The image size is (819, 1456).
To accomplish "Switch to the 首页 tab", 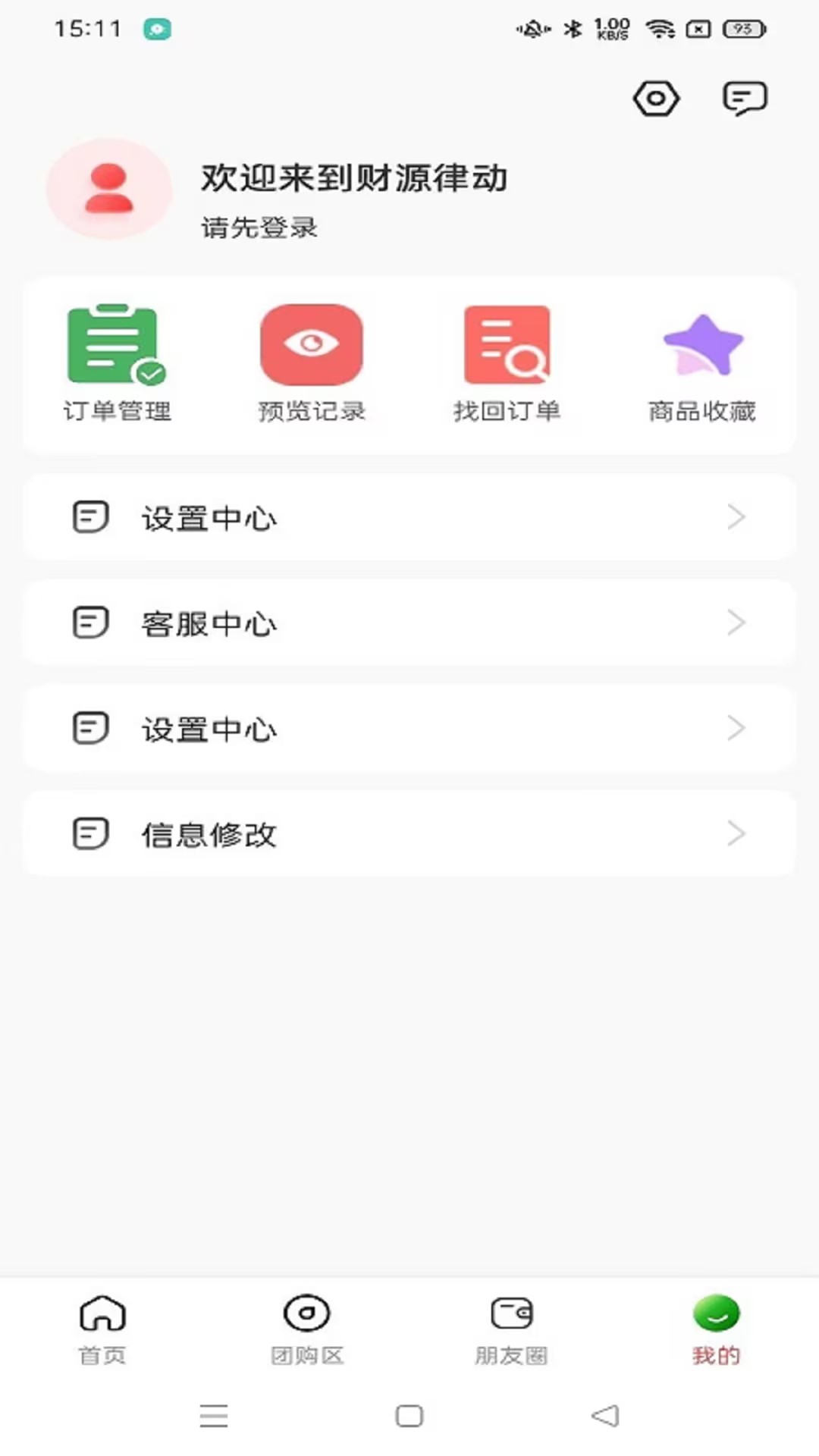I will pyautogui.click(x=102, y=1330).
